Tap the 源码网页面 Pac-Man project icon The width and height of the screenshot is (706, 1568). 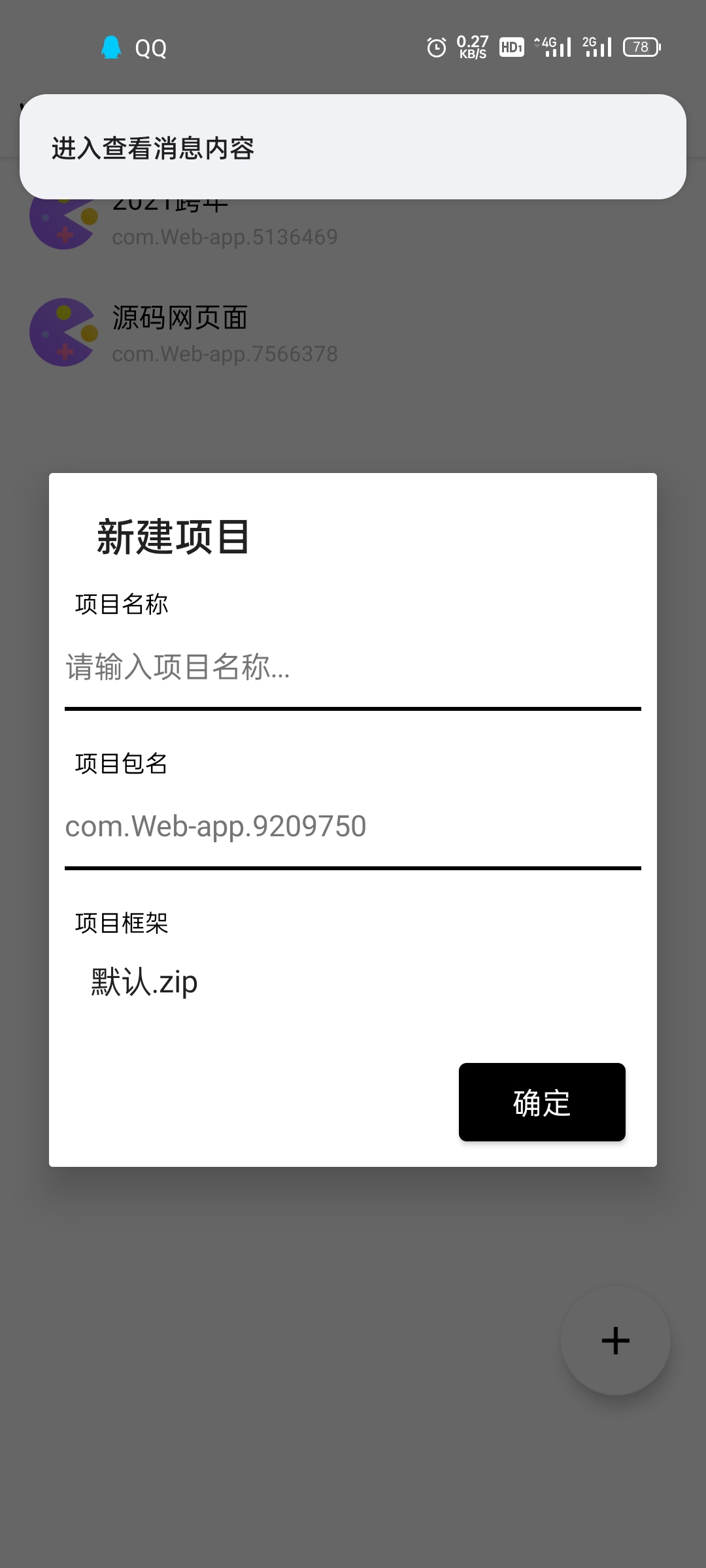point(63,333)
